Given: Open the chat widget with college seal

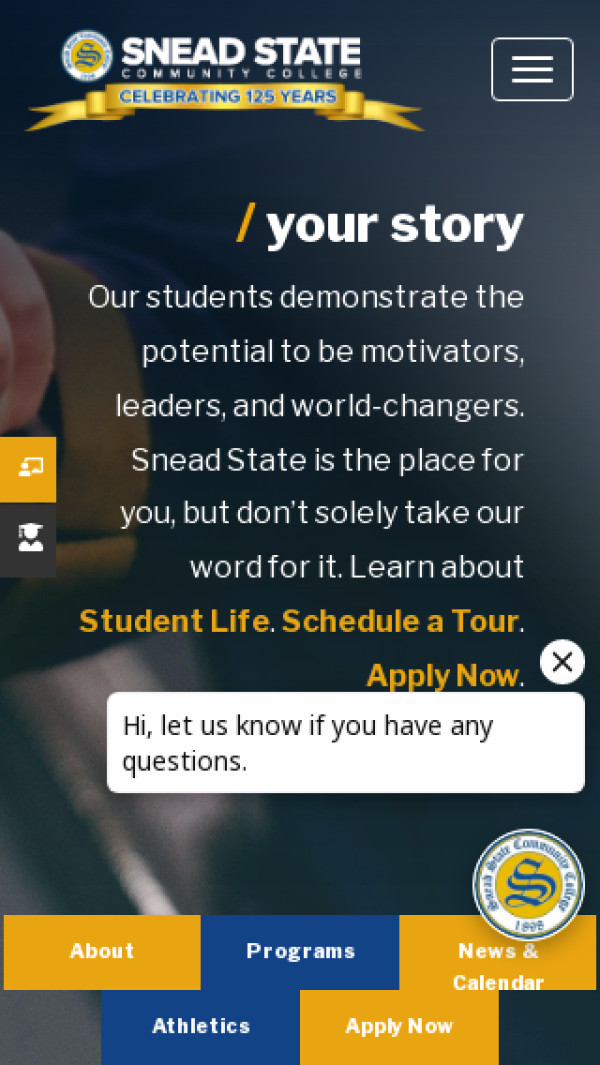Looking at the screenshot, I should (x=528, y=884).
